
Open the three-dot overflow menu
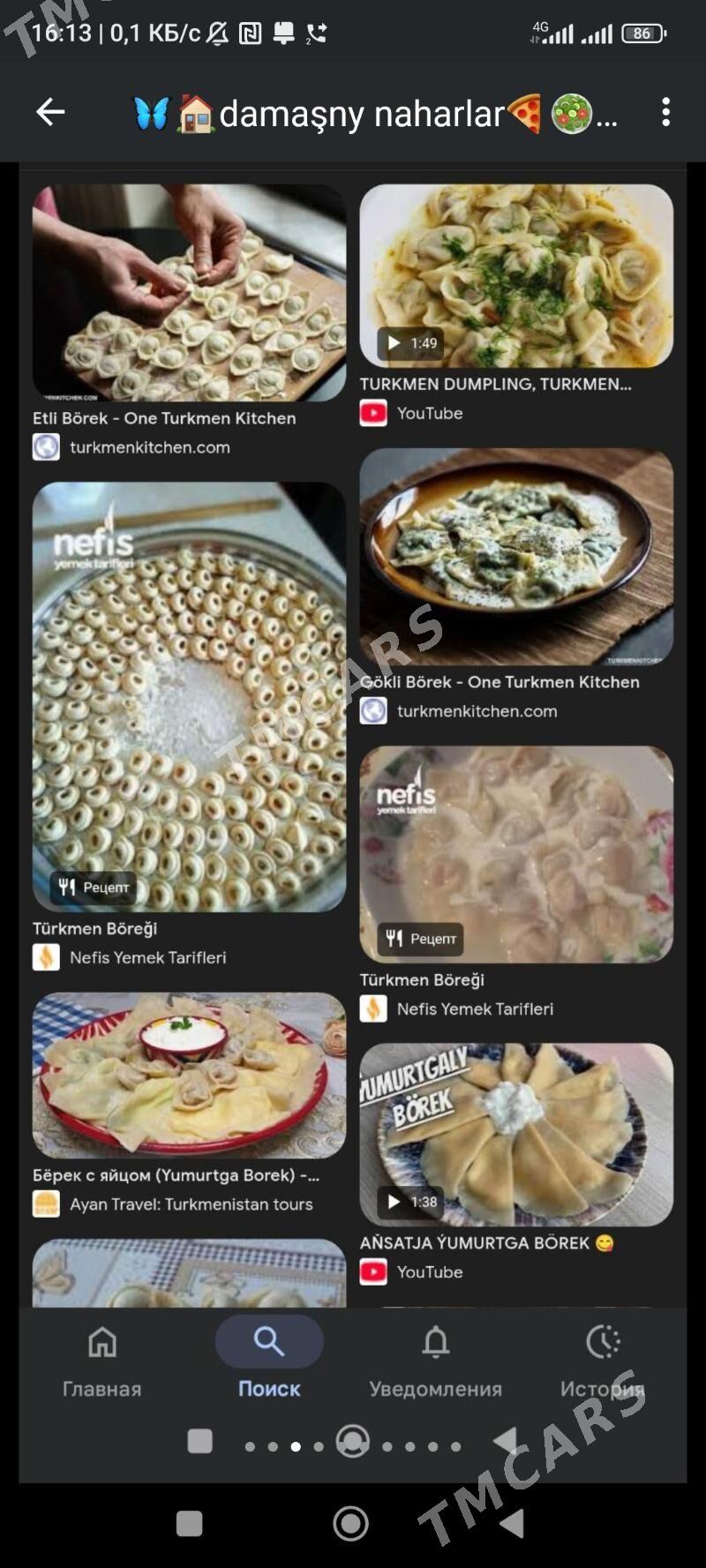click(x=665, y=112)
